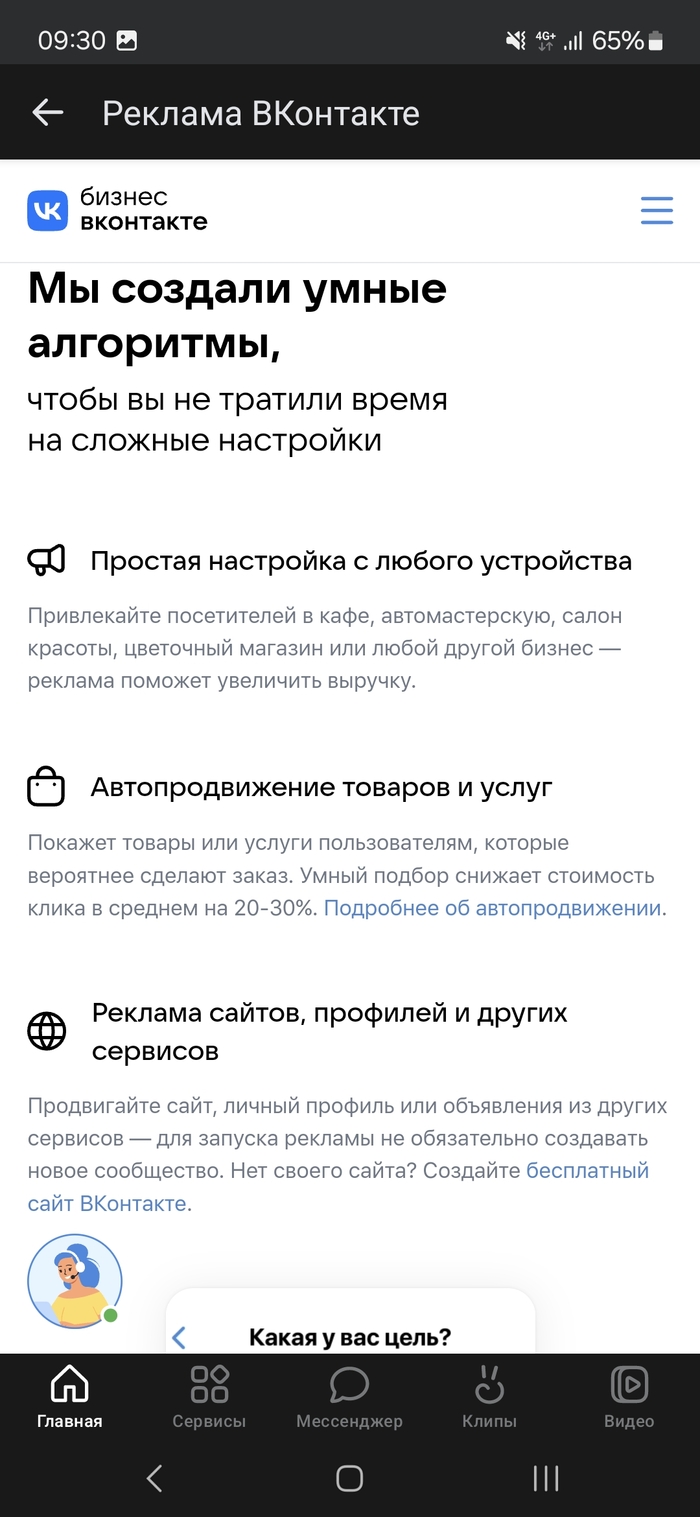
Task: Open the recent apps view
Action: (545, 1478)
